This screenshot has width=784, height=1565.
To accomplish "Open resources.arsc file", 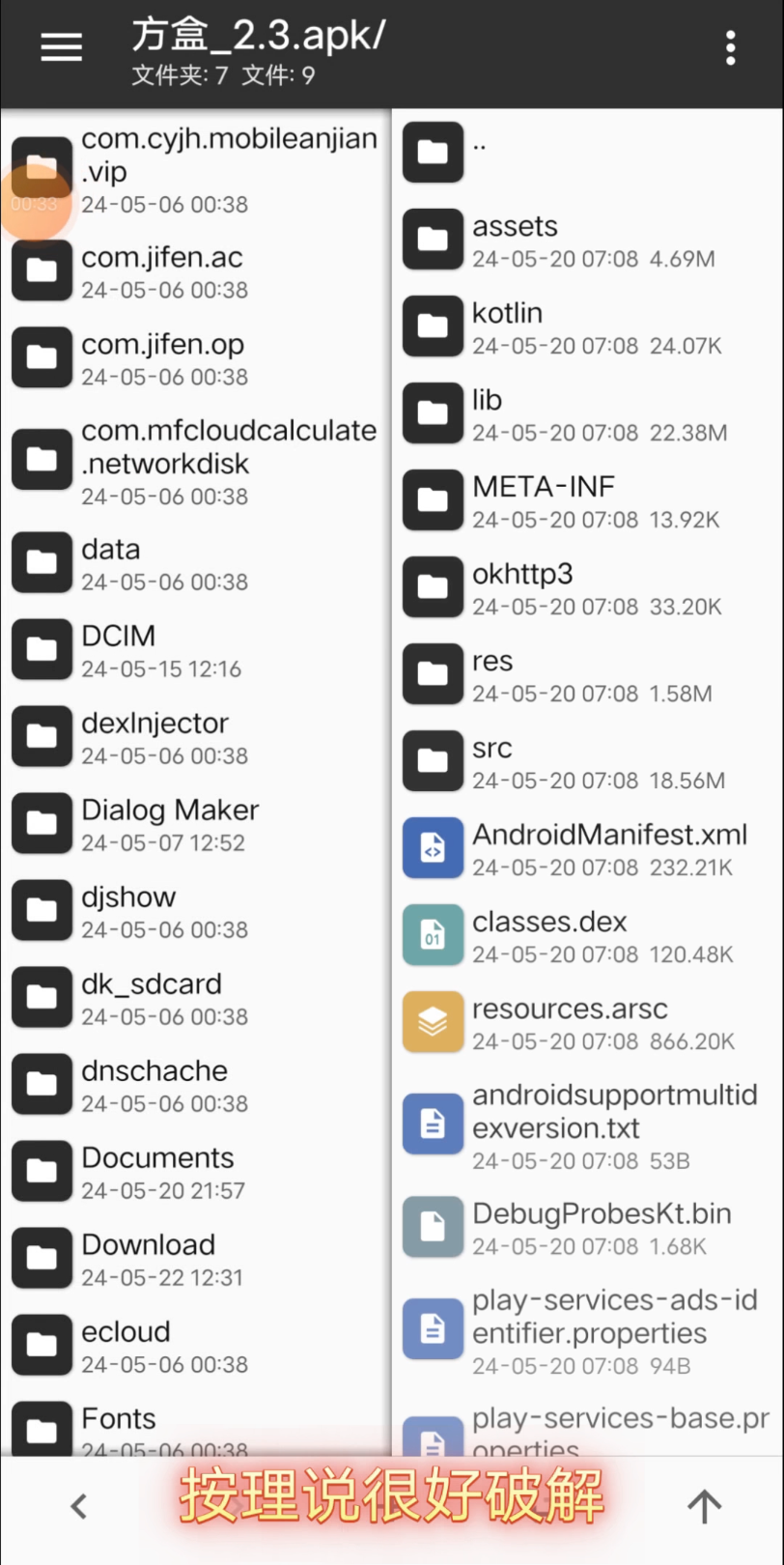I will 587,1022.
